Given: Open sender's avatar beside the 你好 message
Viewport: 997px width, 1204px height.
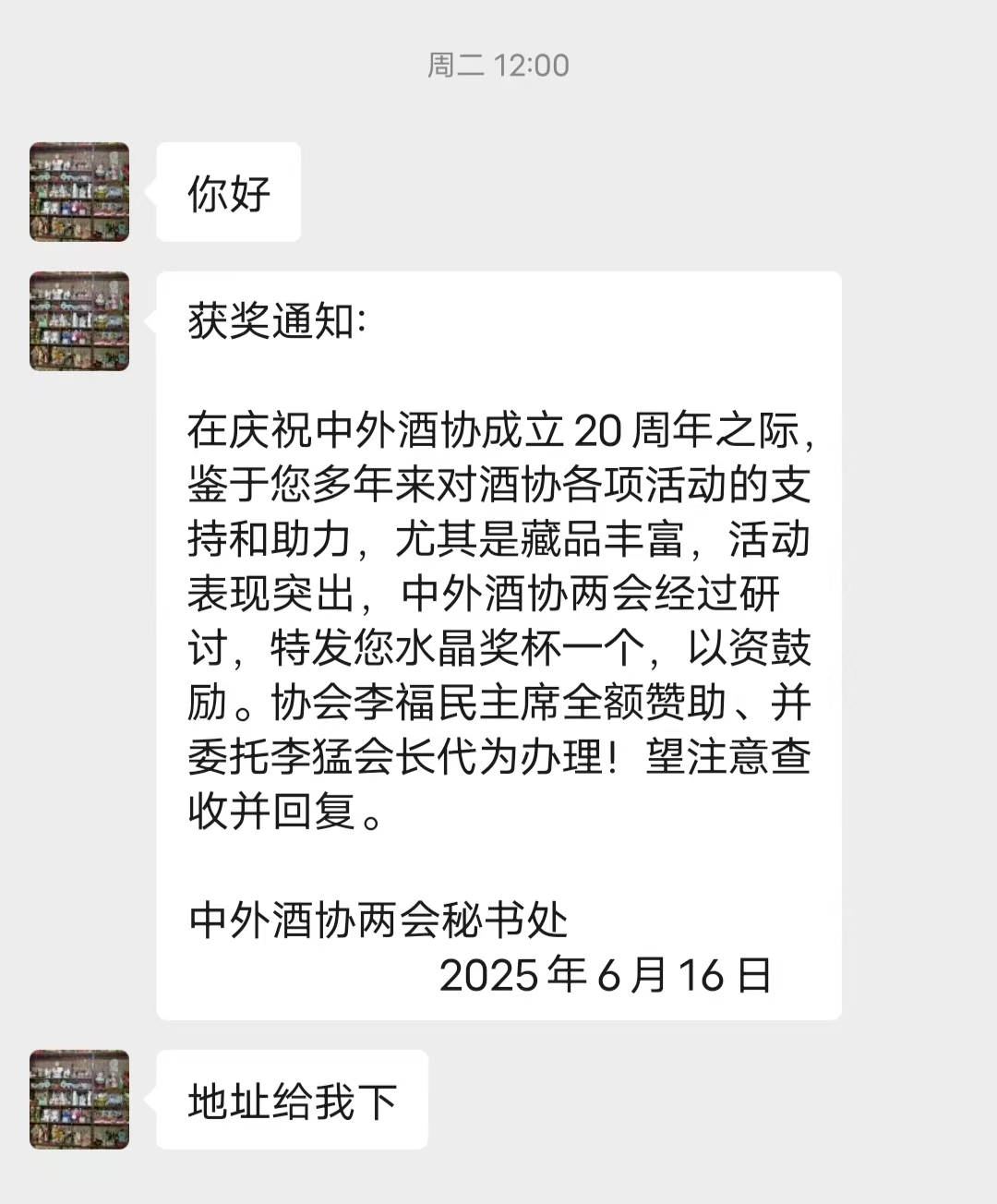Looking at the screenshot, I should pyautogui.click(x=79, y=192).
